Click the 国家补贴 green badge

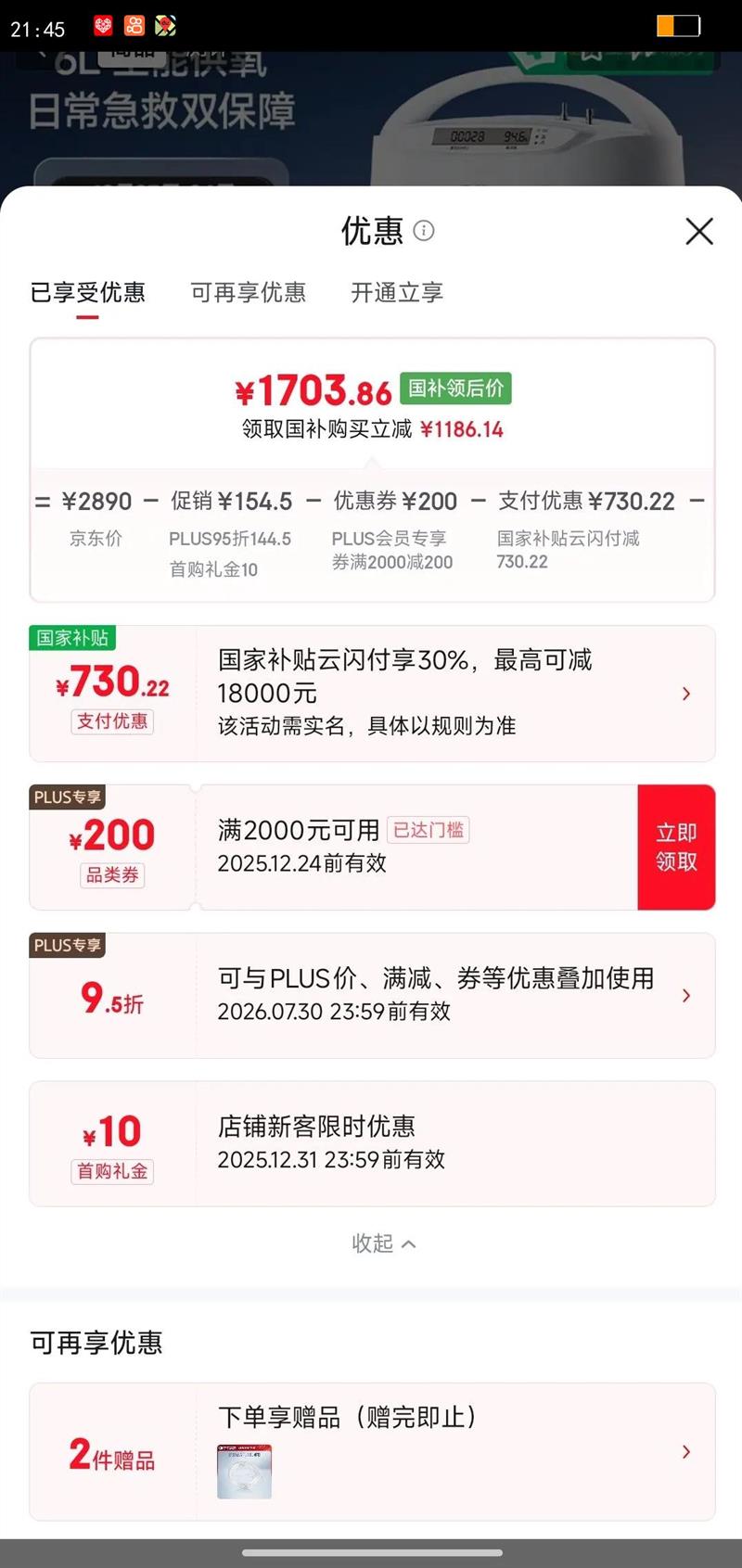72,638
